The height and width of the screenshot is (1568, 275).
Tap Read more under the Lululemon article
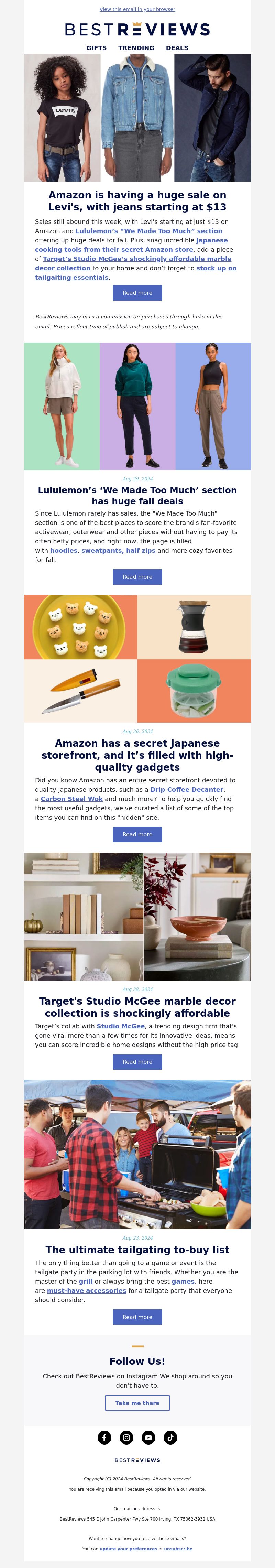point(137,576)
